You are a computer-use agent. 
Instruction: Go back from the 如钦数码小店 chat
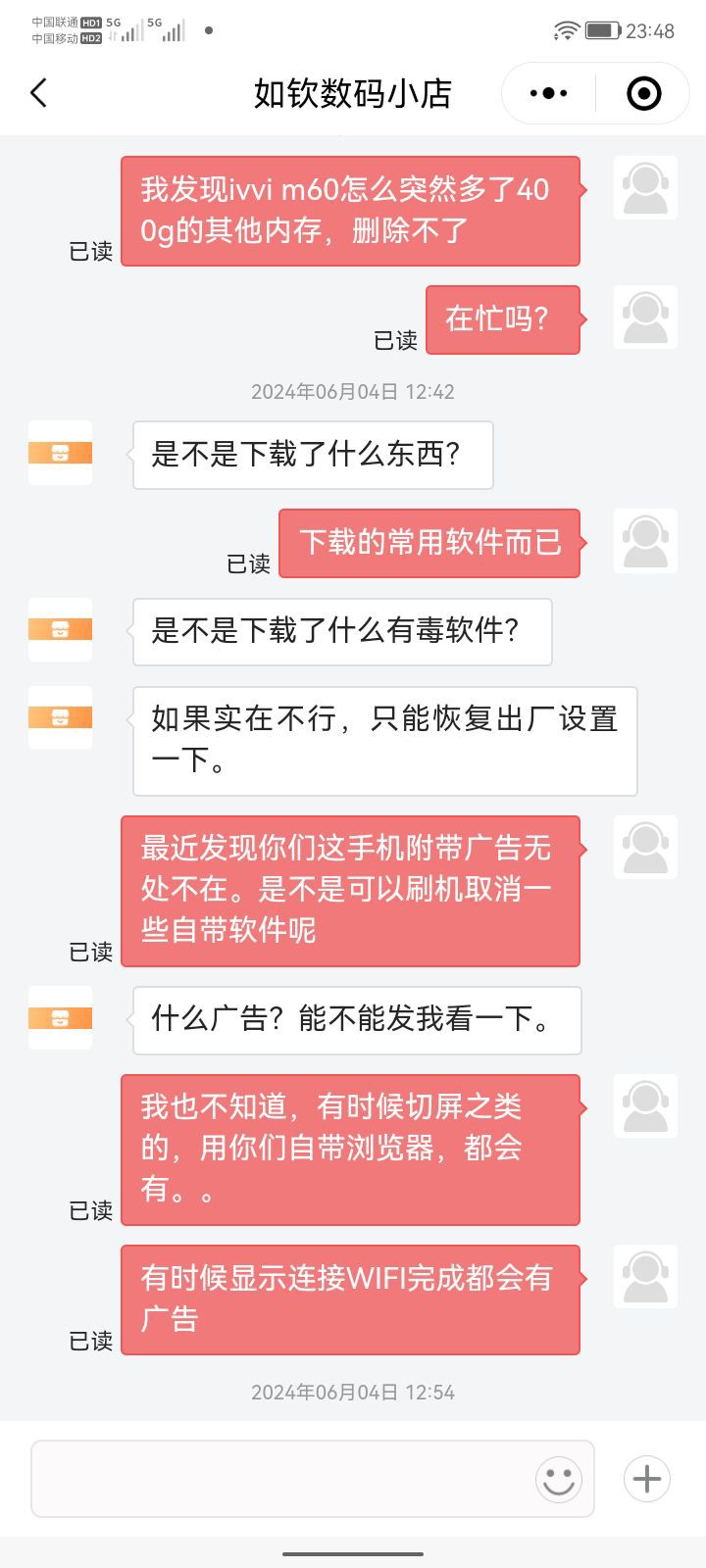coord(39,93)
